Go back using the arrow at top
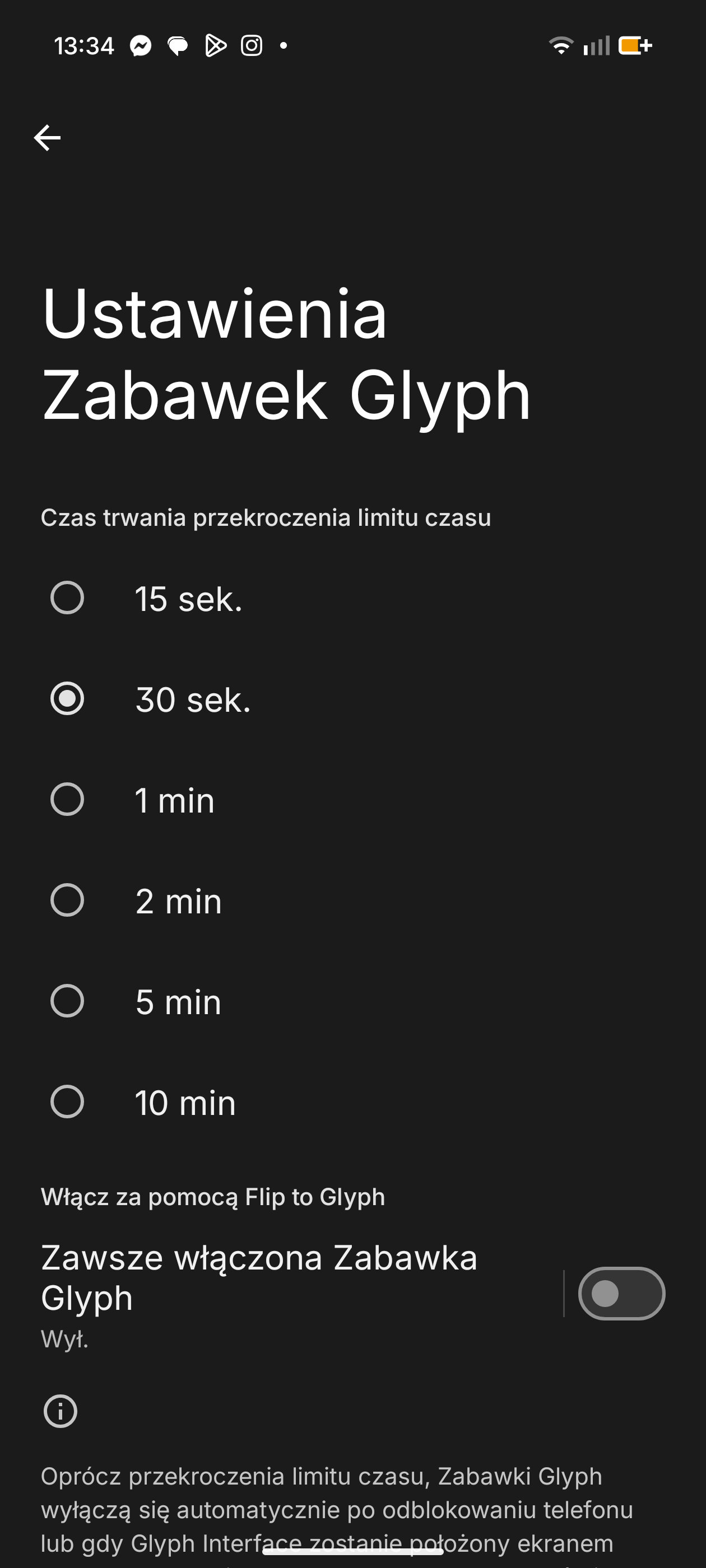Viewport: 706px width, 1568px height. 47,138
